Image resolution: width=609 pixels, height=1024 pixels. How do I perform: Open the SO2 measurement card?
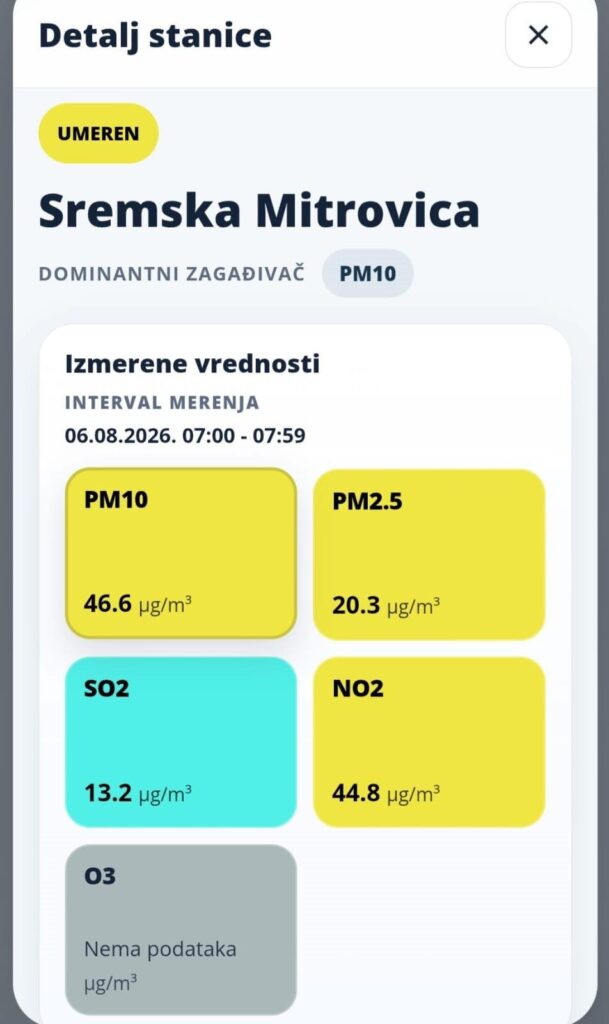(x=181, y=742)
